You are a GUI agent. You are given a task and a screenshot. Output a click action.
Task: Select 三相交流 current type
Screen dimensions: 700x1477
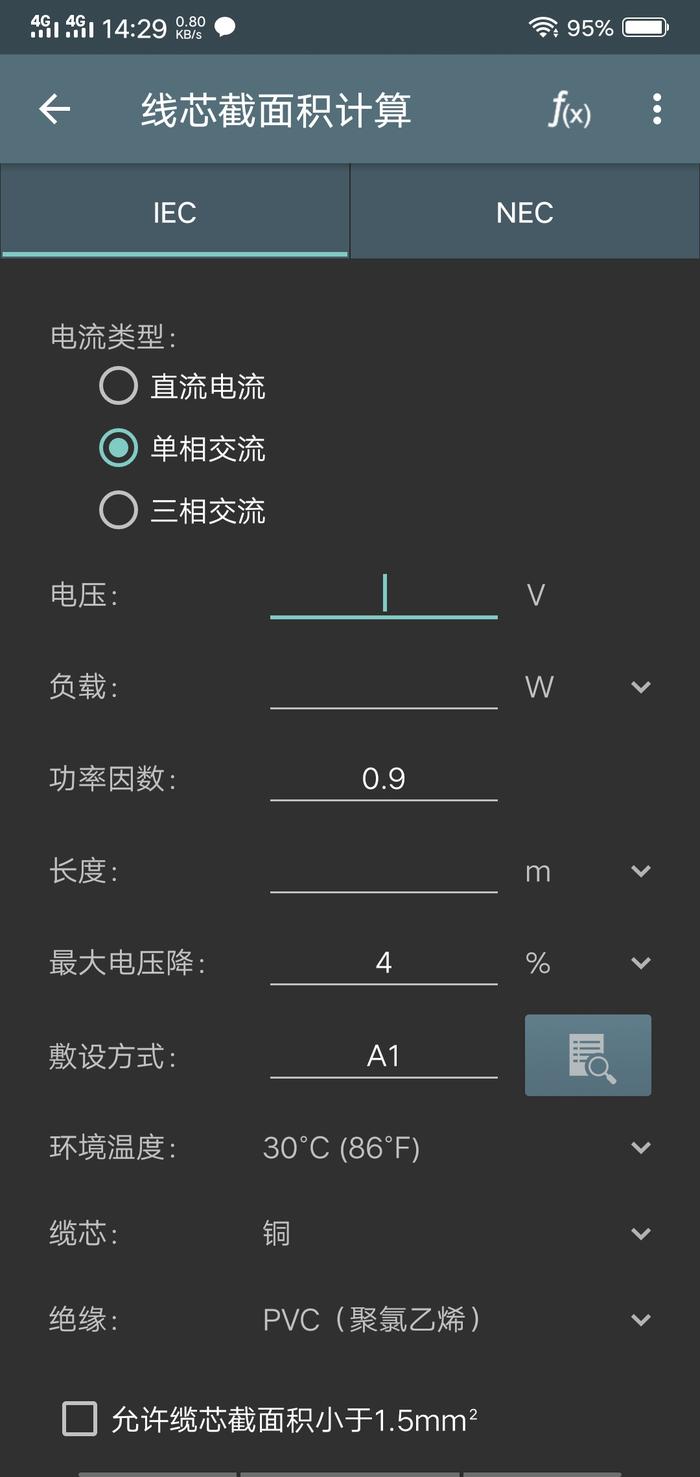click(183, 511)
